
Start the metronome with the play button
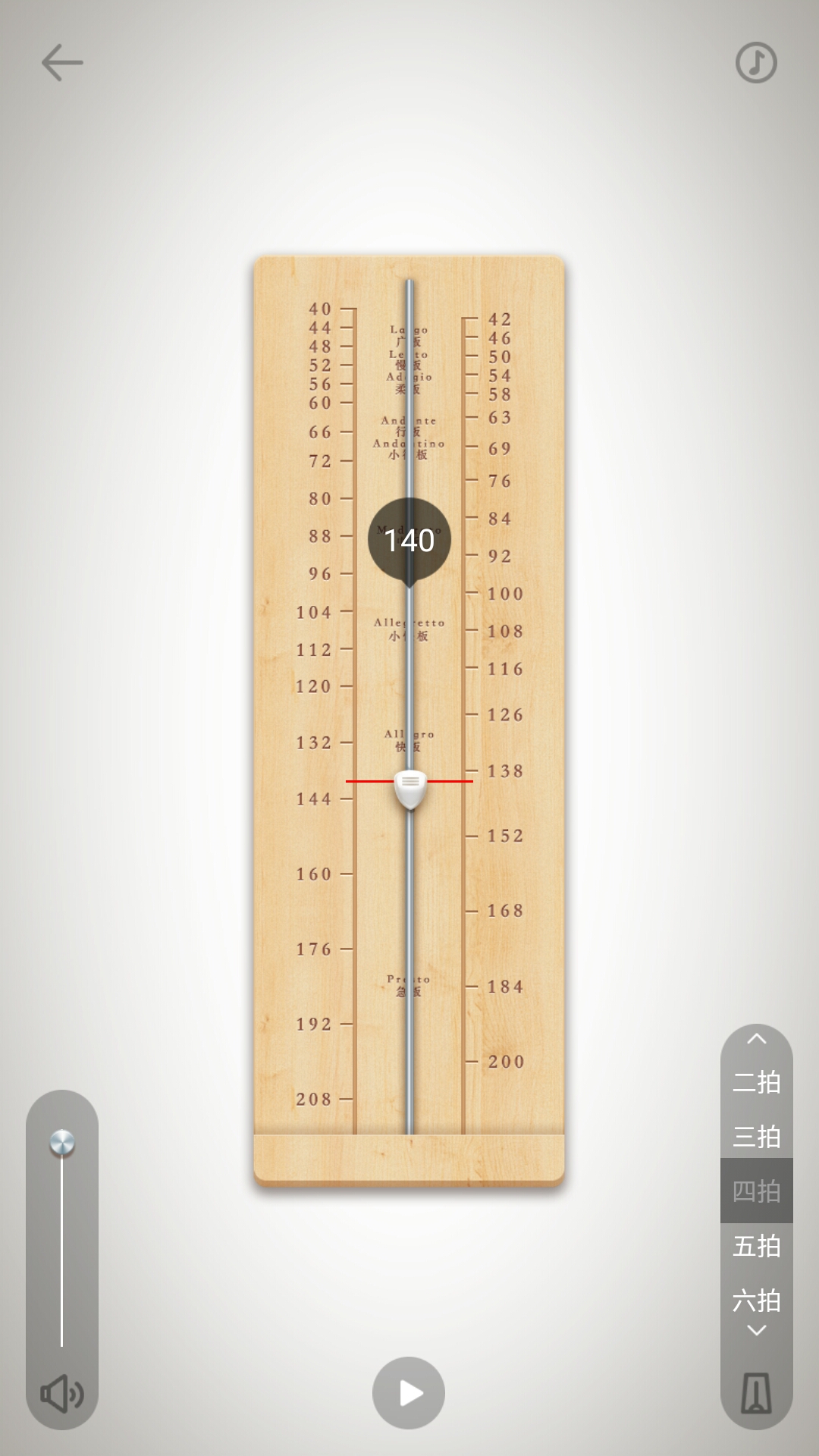pyautogui.click(x=409, y=1393)
